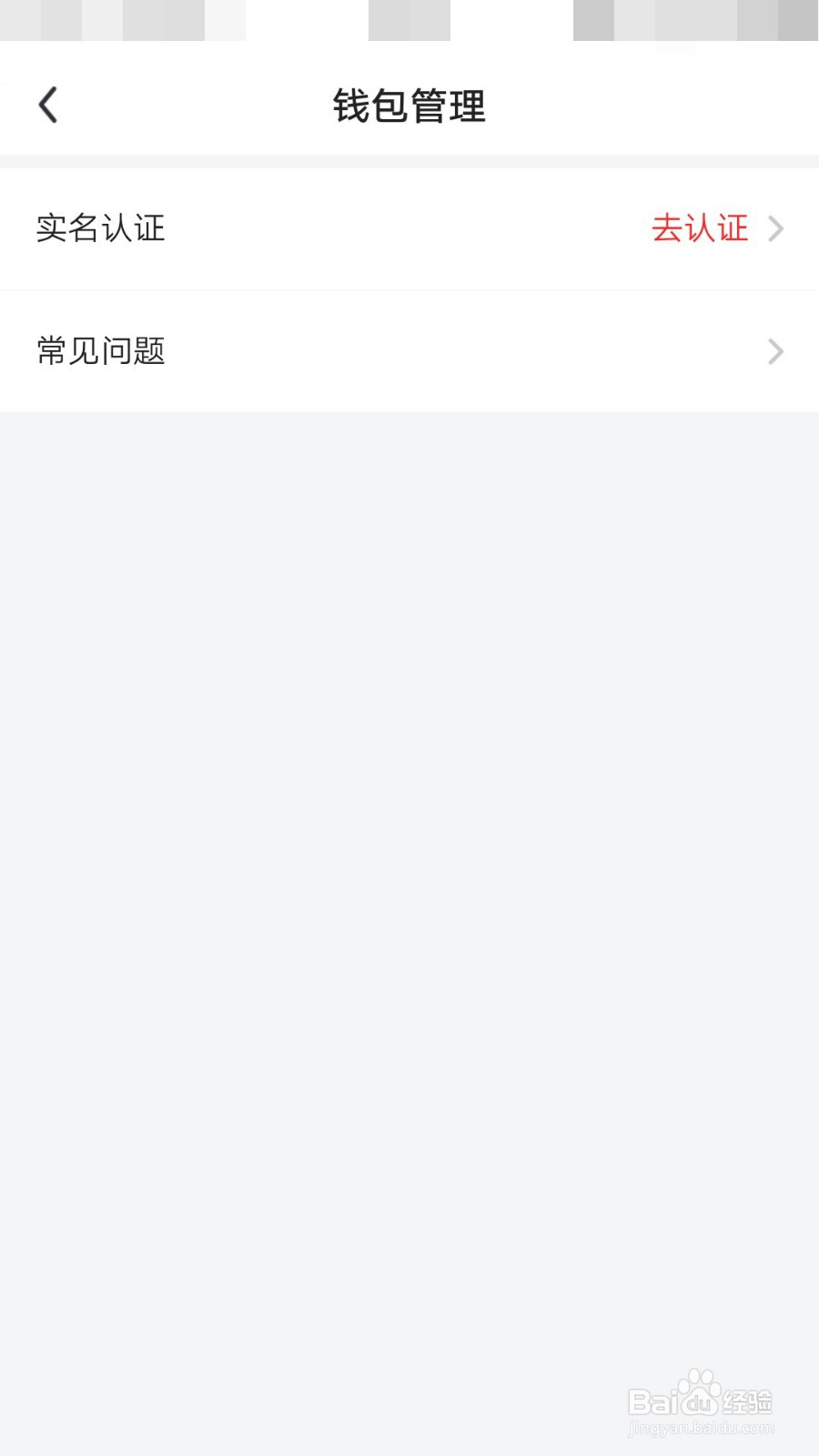Click the white row containing 常见问题
This screenshot has width=819, height=1456.
pos(409,351)
